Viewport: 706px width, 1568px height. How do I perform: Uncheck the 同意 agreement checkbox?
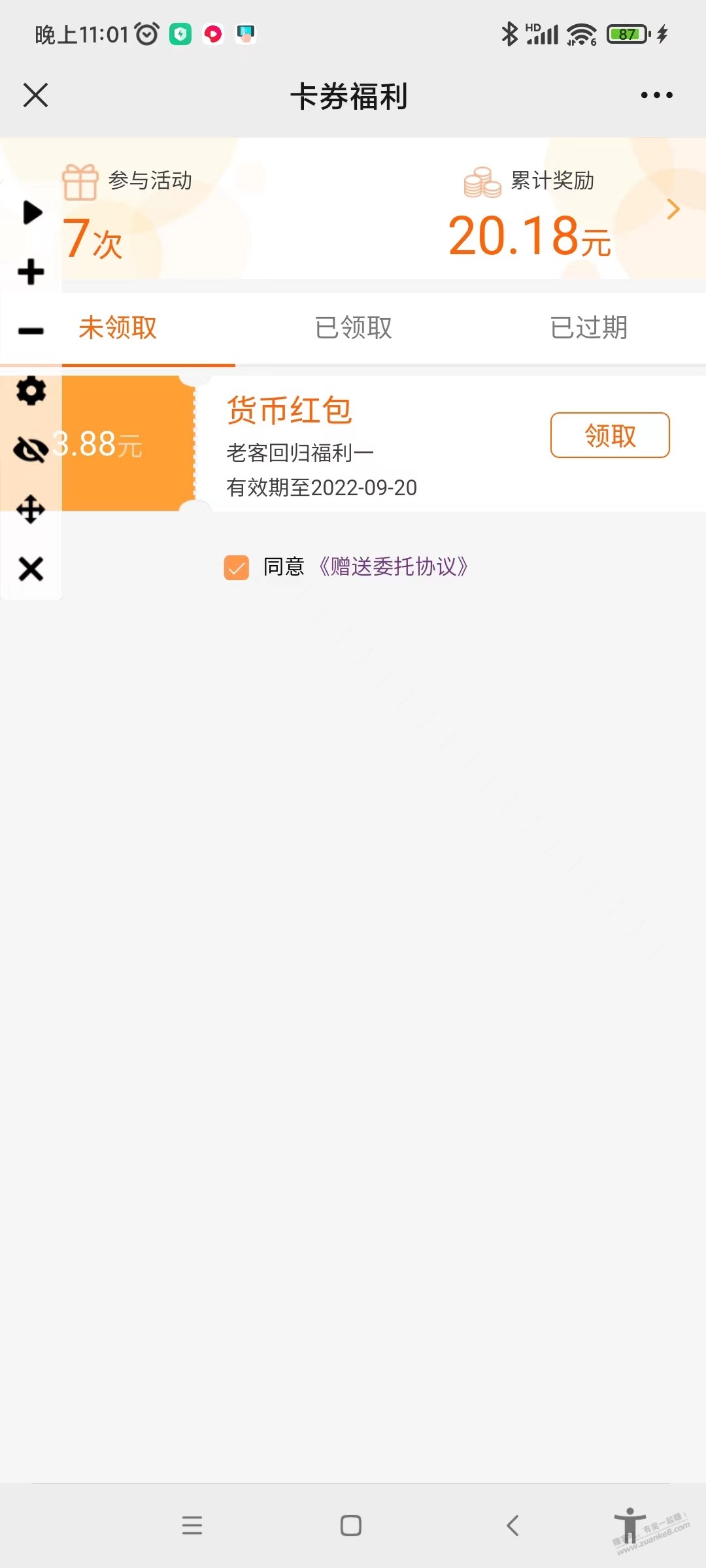point(236,567)
